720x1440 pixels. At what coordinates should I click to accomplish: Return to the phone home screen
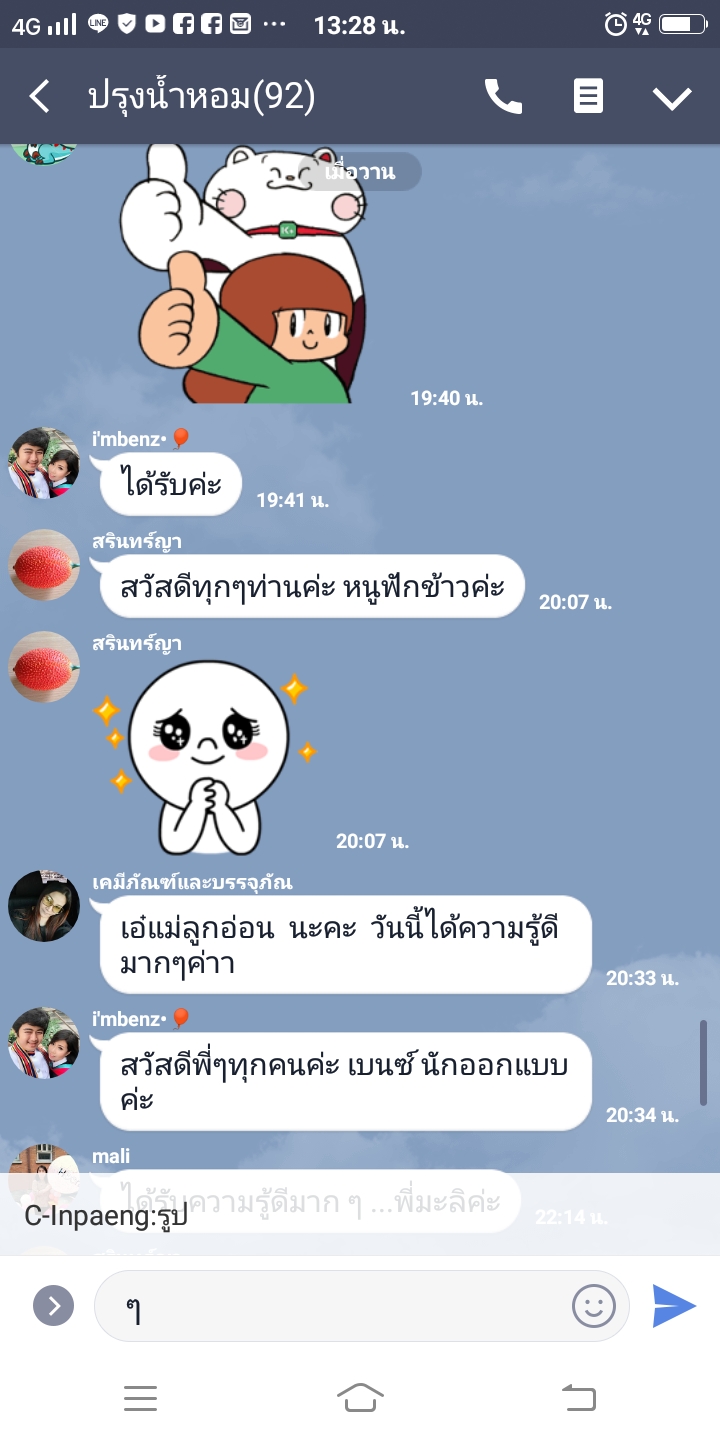(360, 1398)
